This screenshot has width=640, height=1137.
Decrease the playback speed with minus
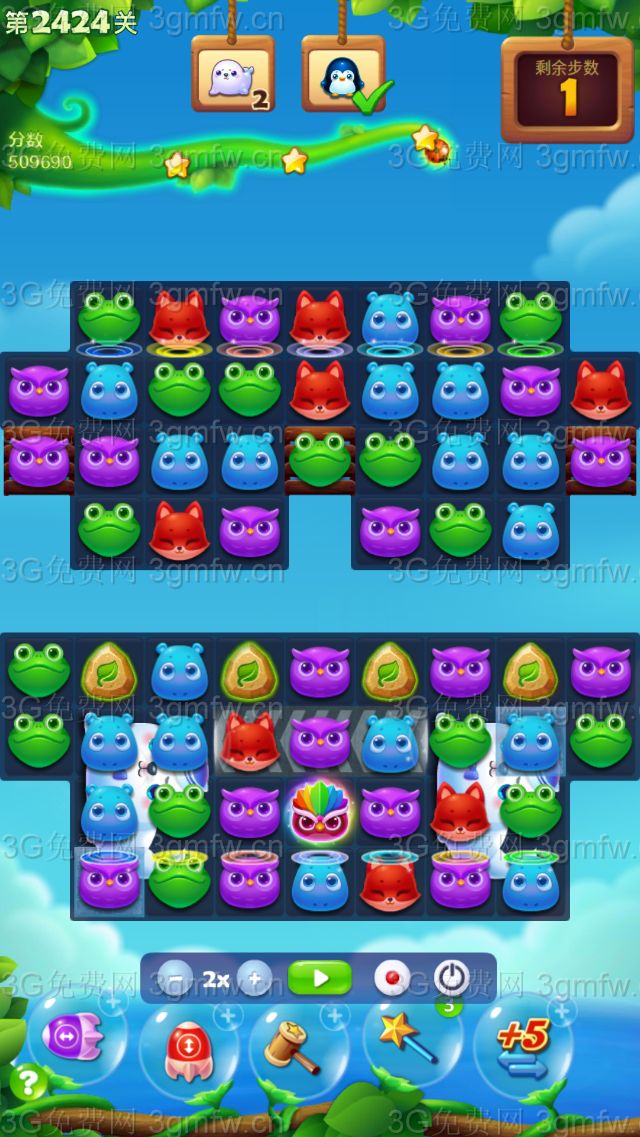tap(176, 978)
